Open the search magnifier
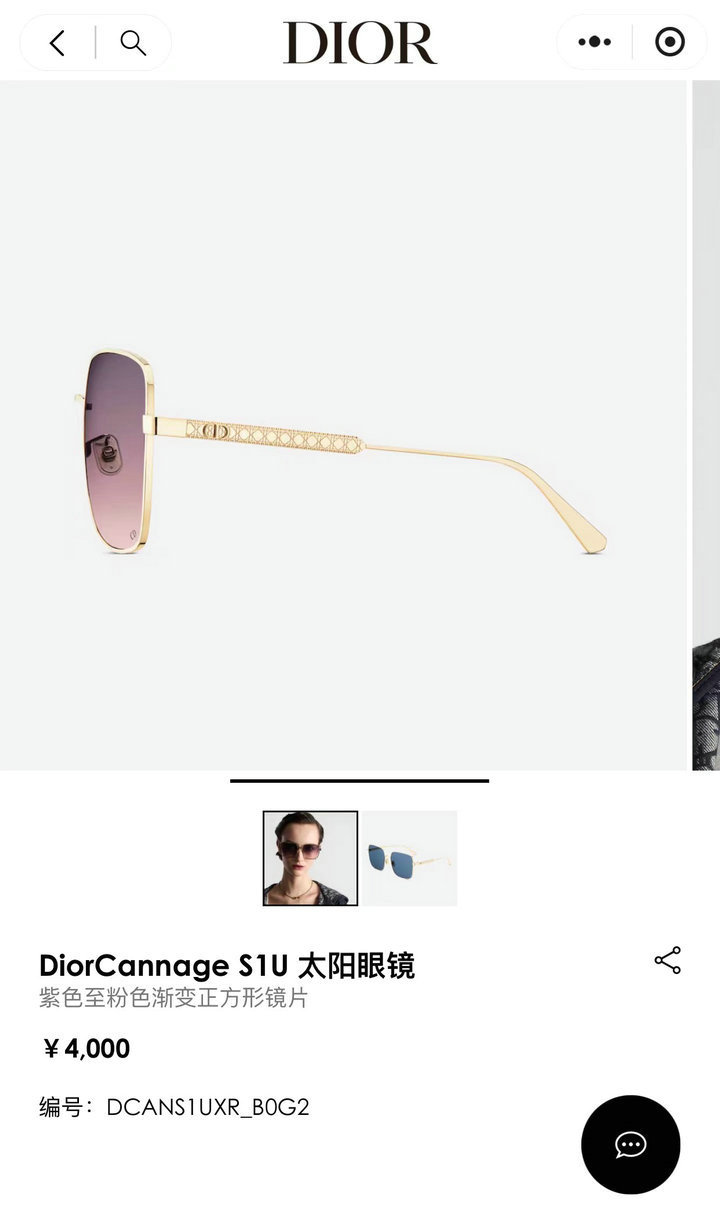Viewport: 720px width, 1205px height. 133,43
